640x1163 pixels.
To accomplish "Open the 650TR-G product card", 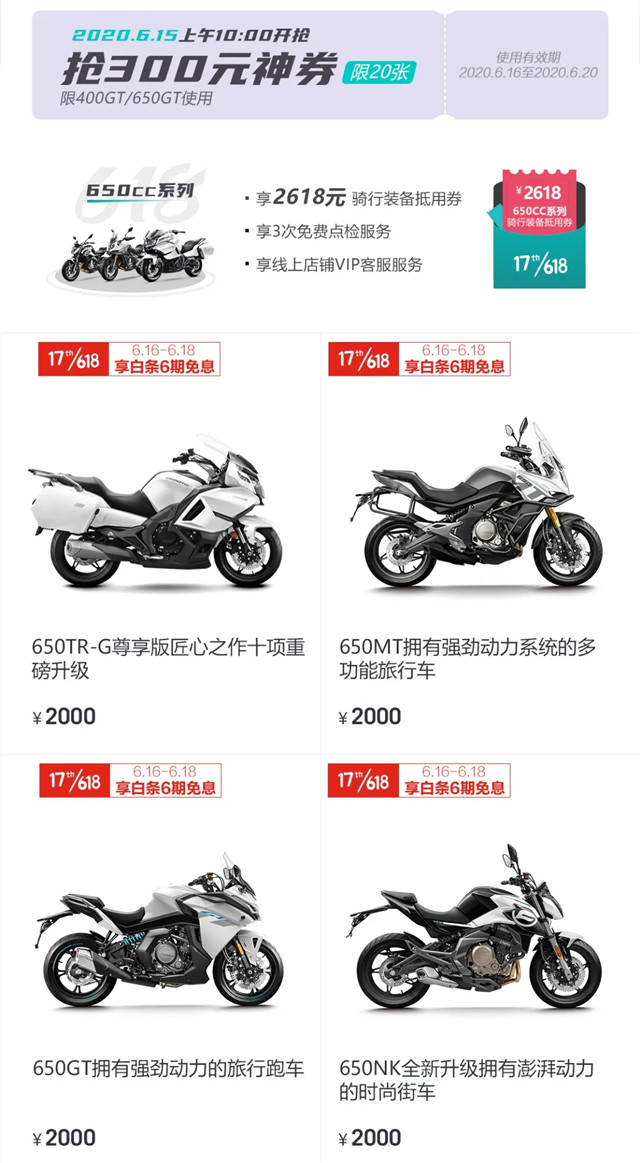I will pos(160,520).
